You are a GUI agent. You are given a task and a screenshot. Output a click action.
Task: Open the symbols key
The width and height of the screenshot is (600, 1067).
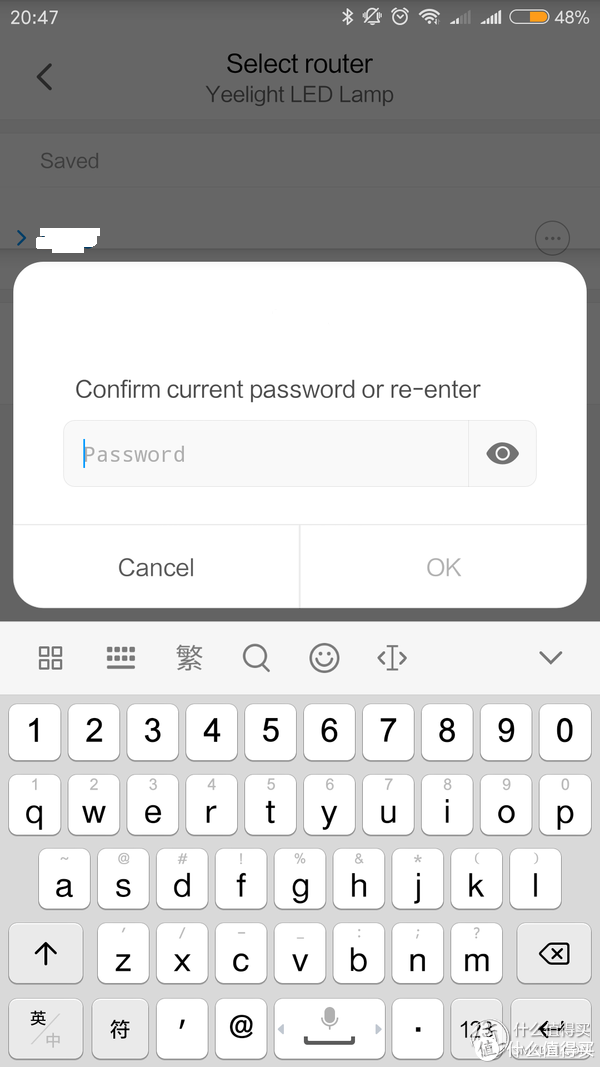pyautogui.click(x=120, y=1028)
